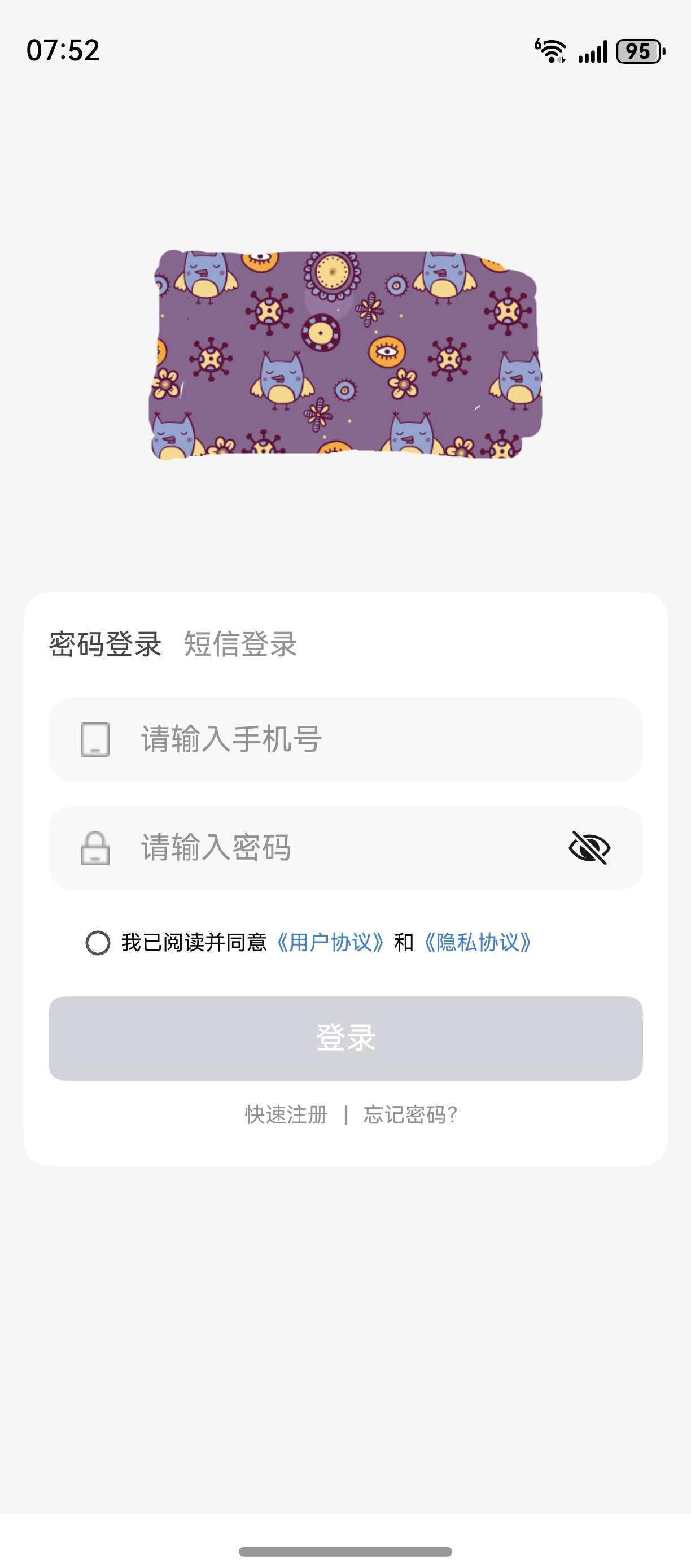Tap the 登录 button

click(345, 1038)
